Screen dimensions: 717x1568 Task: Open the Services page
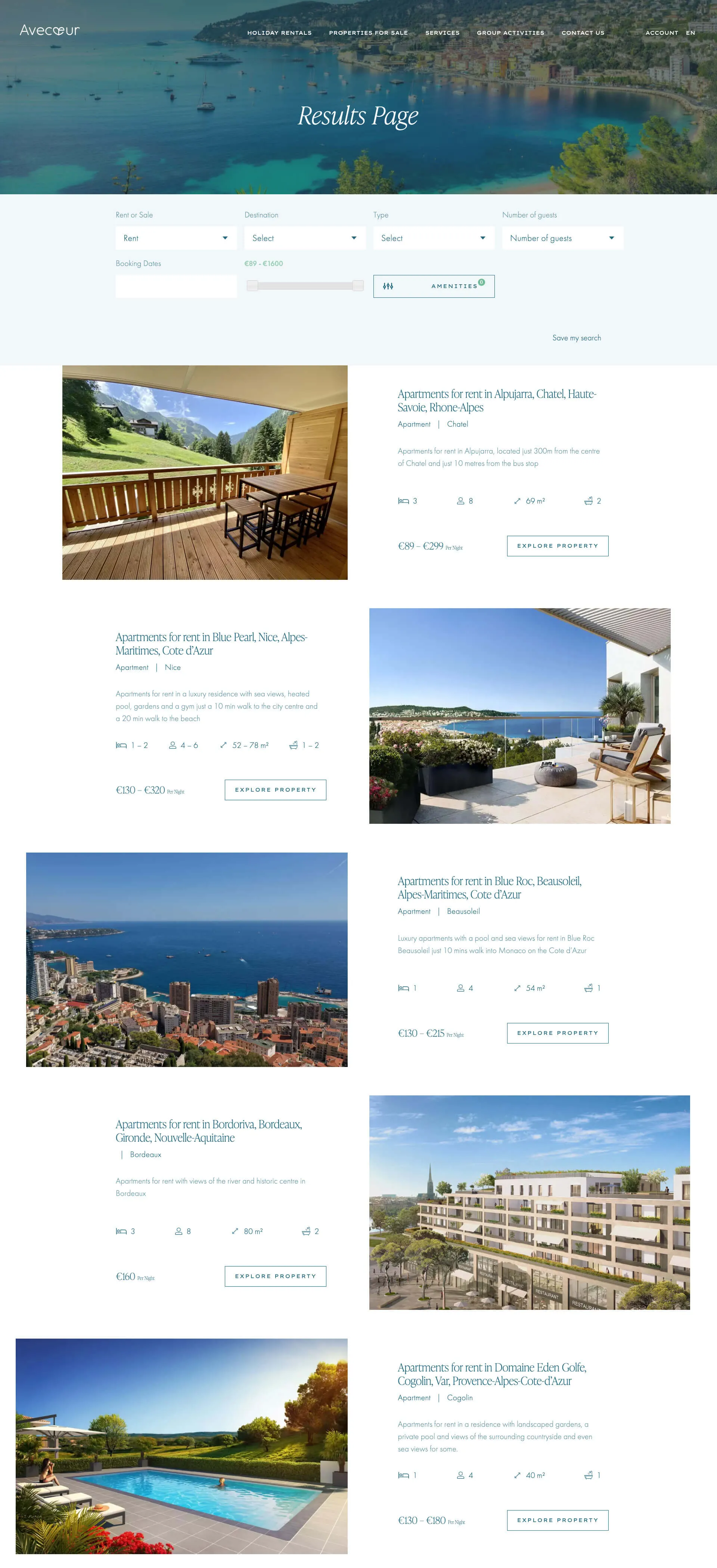[x=442, y=33]
